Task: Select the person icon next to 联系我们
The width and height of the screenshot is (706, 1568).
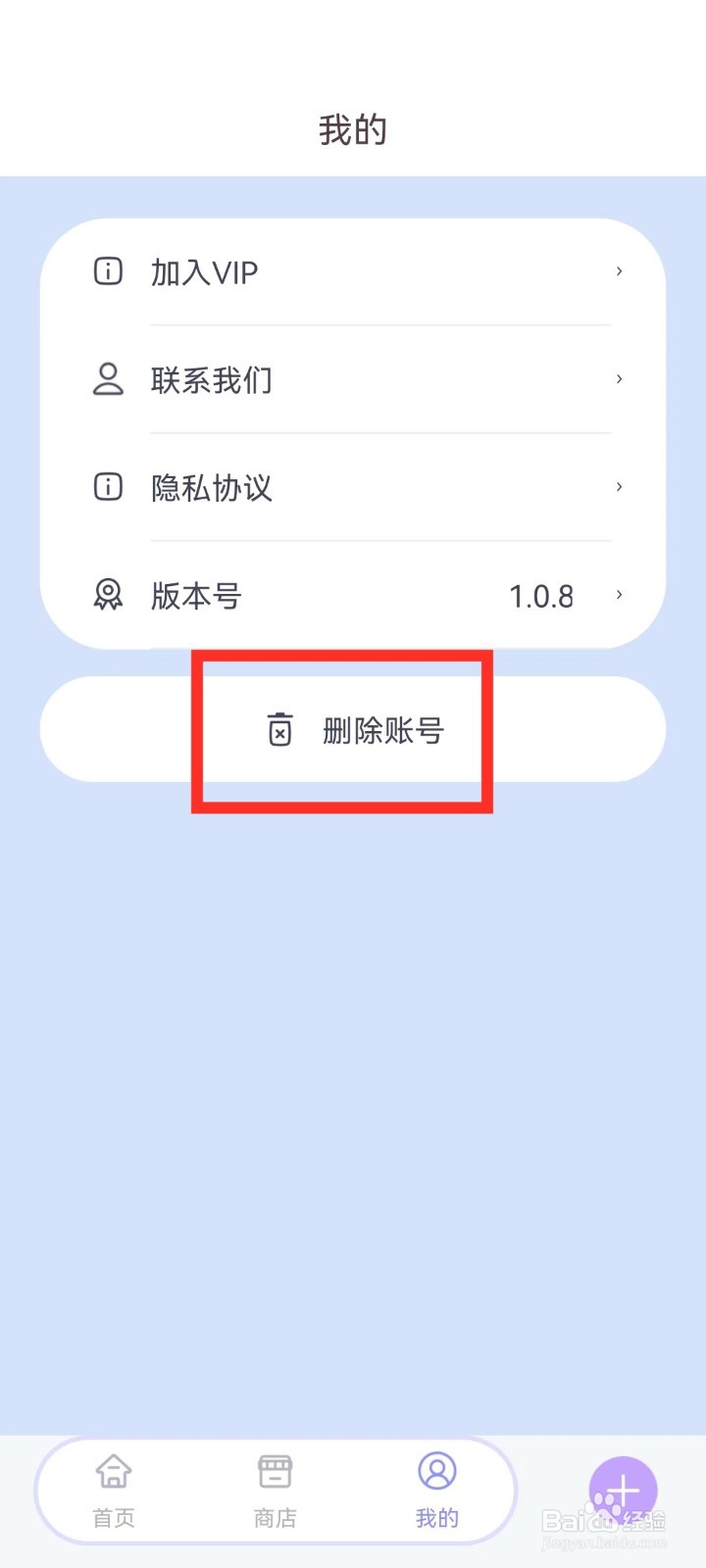Action: click(x=107, y=379)
